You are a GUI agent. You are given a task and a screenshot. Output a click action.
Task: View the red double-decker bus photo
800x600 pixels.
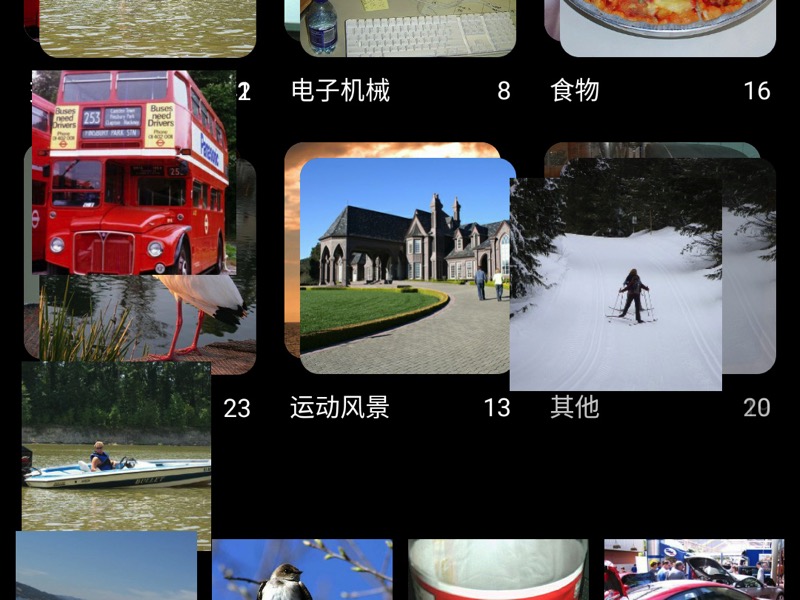tap(130, 172)
